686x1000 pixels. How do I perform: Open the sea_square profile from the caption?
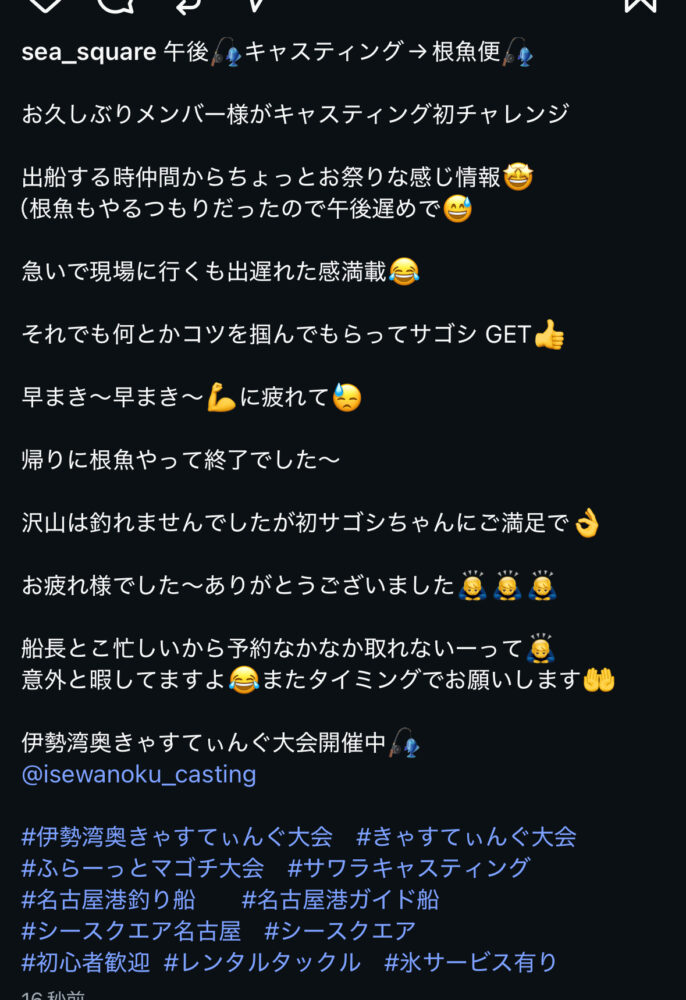point(88,52)
